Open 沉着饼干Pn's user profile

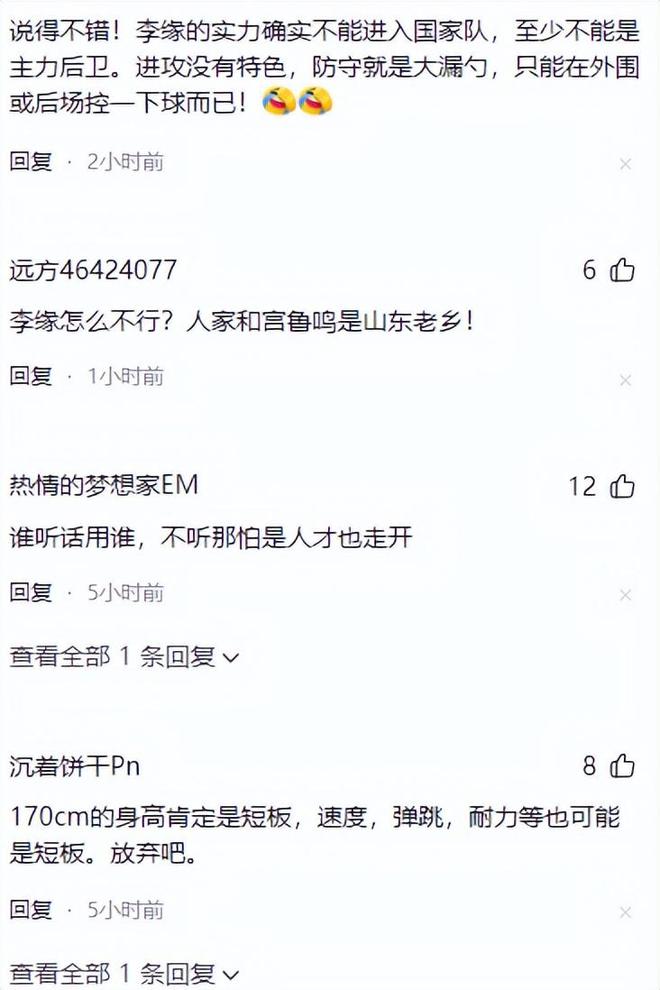[74, 767]
